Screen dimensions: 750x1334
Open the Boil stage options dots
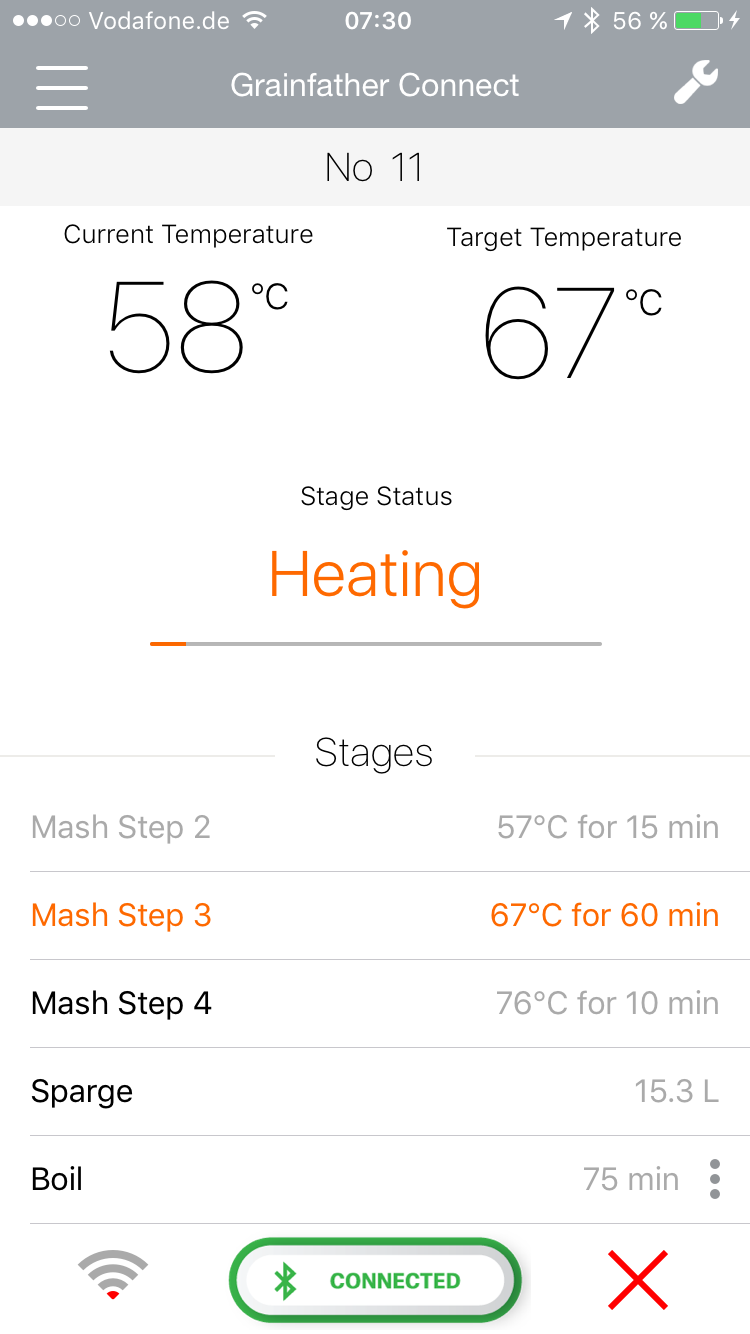714,1179
